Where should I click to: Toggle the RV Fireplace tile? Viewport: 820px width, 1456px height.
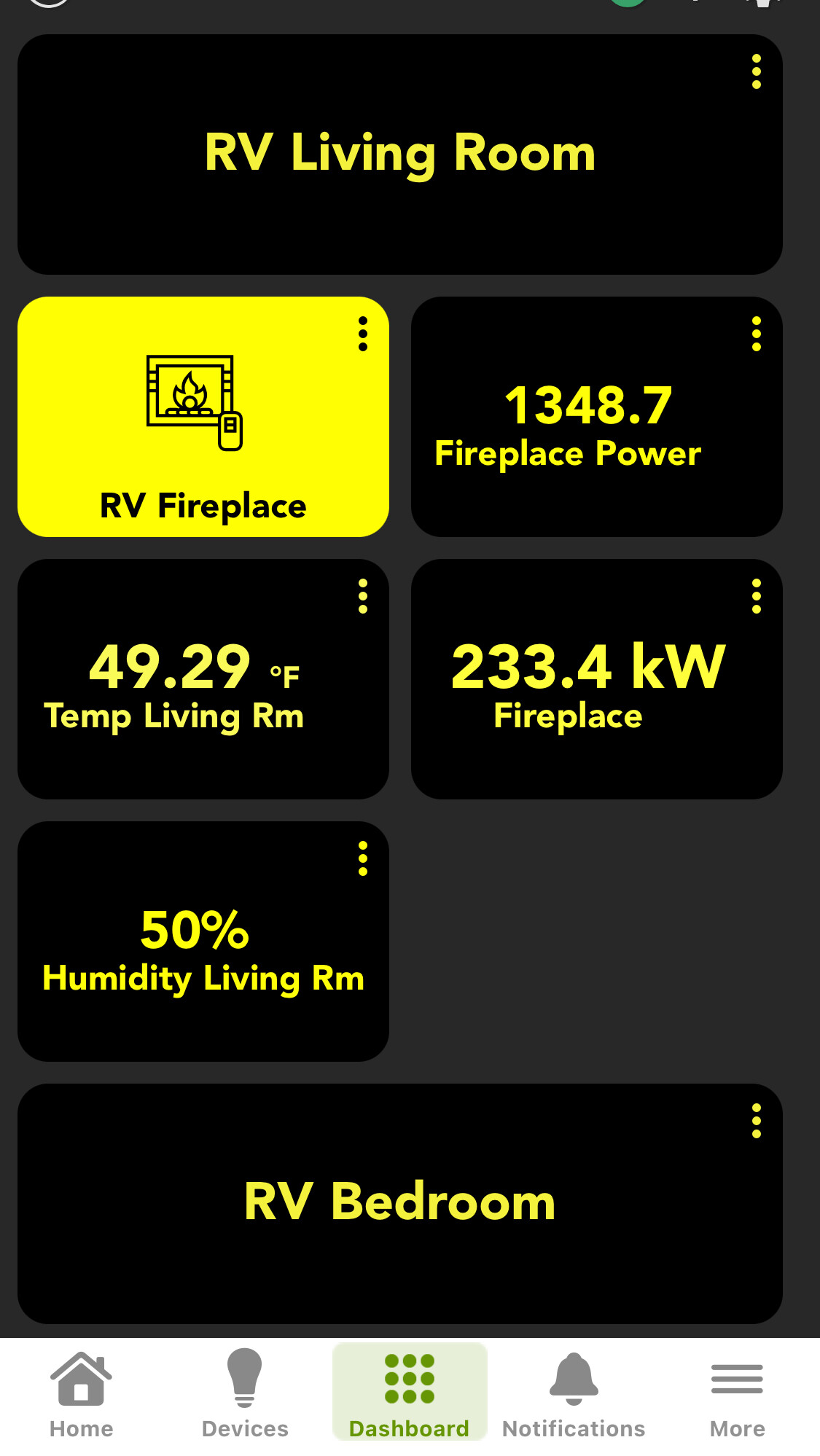(x=203, y=417)
